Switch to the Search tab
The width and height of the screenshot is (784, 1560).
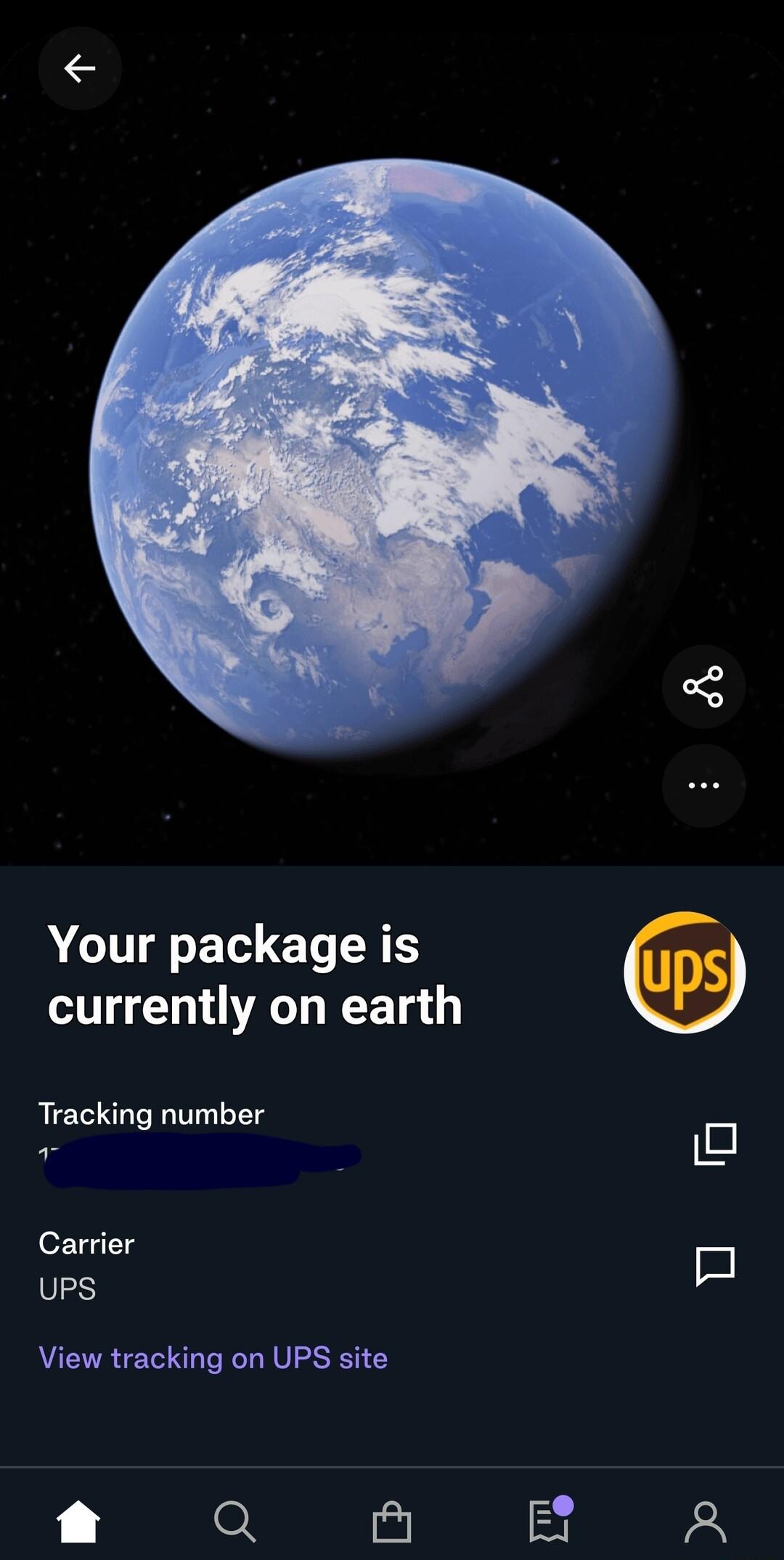[x=234, y=1521]
